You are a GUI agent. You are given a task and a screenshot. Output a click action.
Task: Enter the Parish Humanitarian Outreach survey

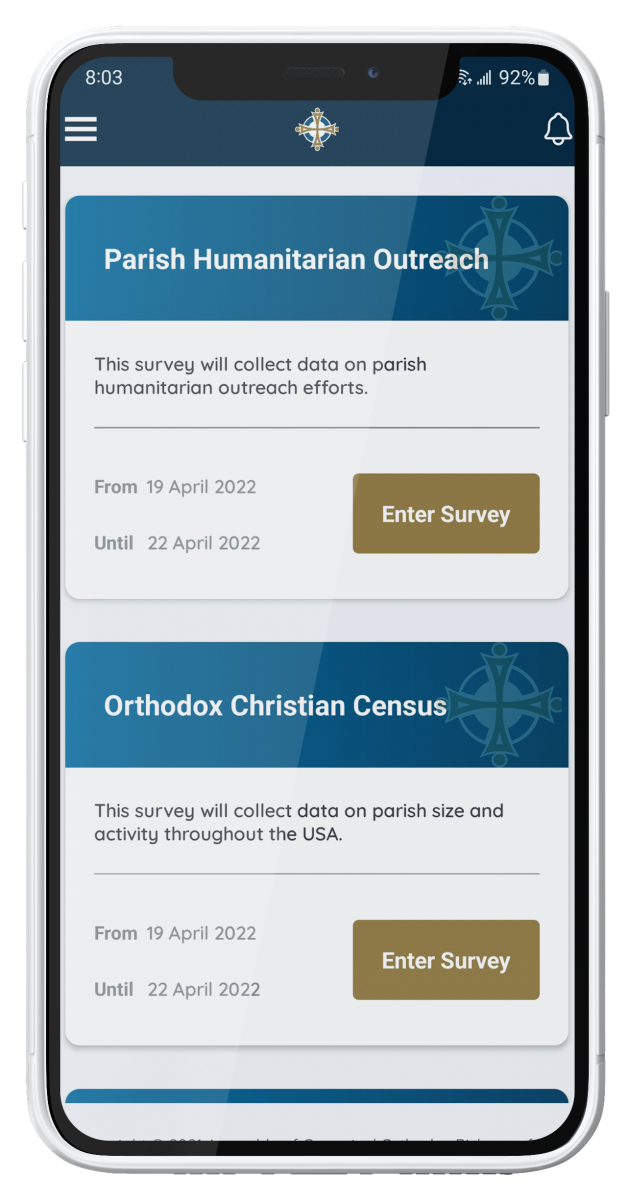click(x=446, y=514)
